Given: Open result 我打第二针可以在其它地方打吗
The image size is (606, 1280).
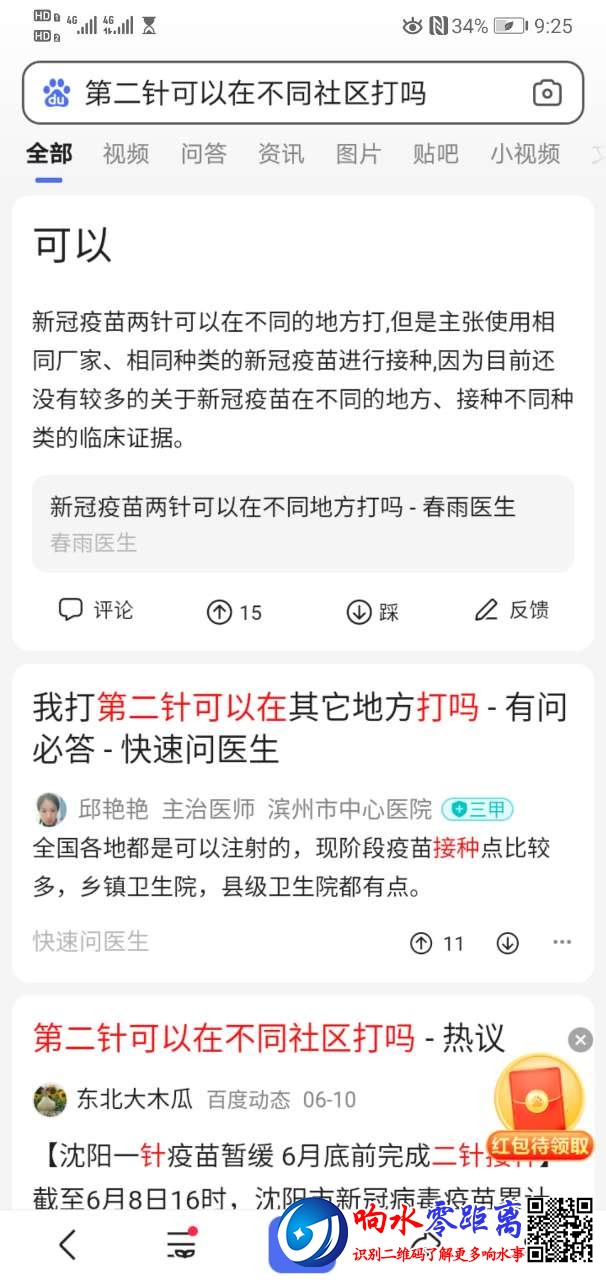Looking at the screenshot, I should tap(300, 727).
